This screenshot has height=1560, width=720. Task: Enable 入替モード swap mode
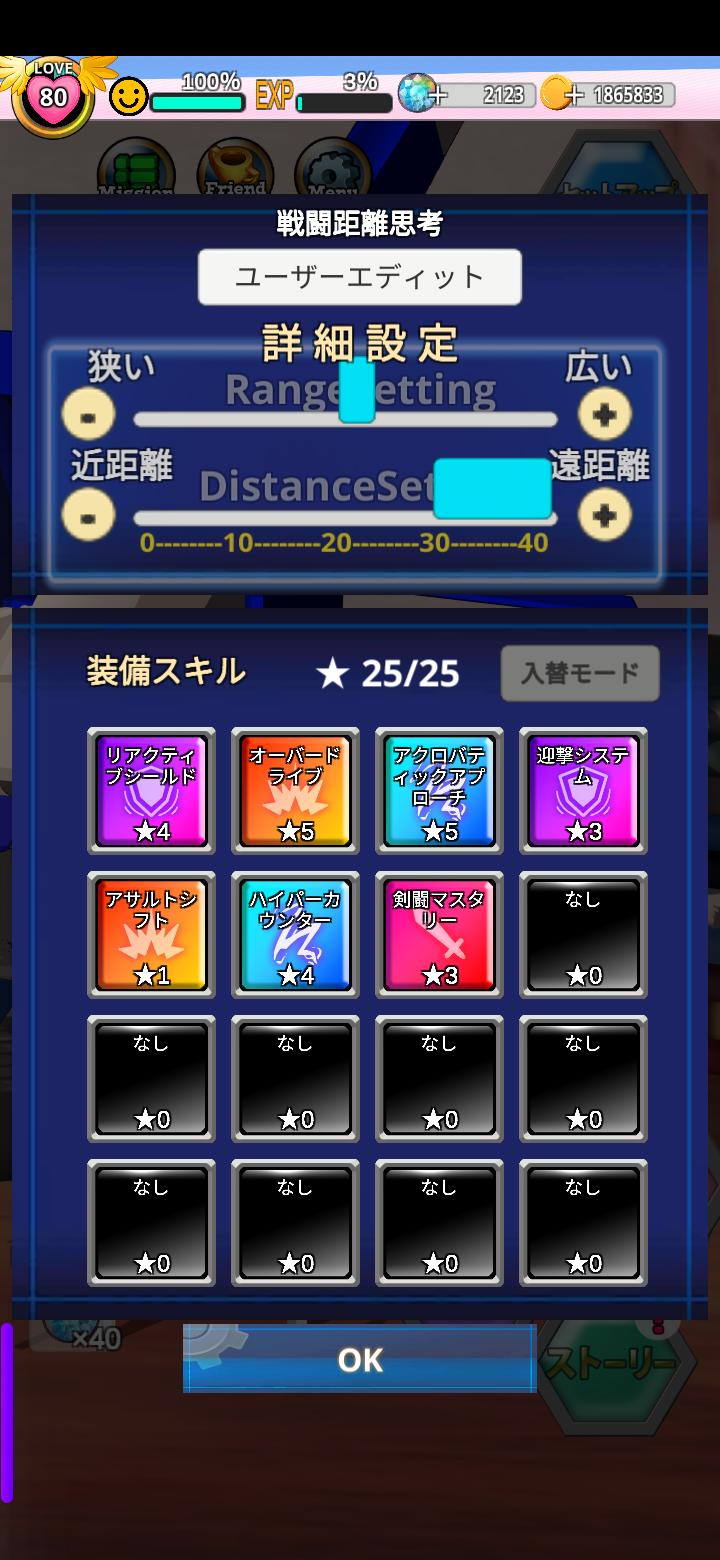[580, 673]
